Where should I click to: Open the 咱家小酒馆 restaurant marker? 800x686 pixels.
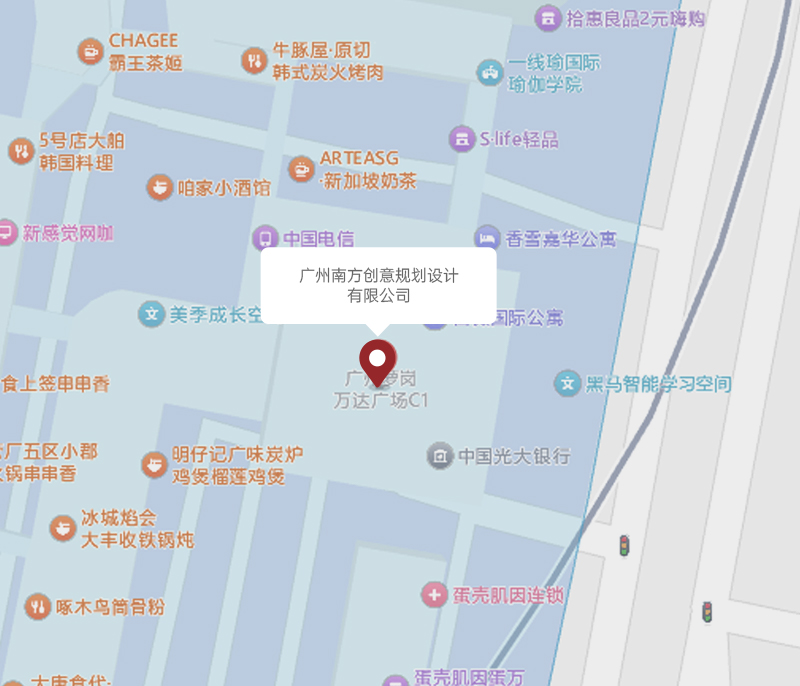(x=159, y=187)
